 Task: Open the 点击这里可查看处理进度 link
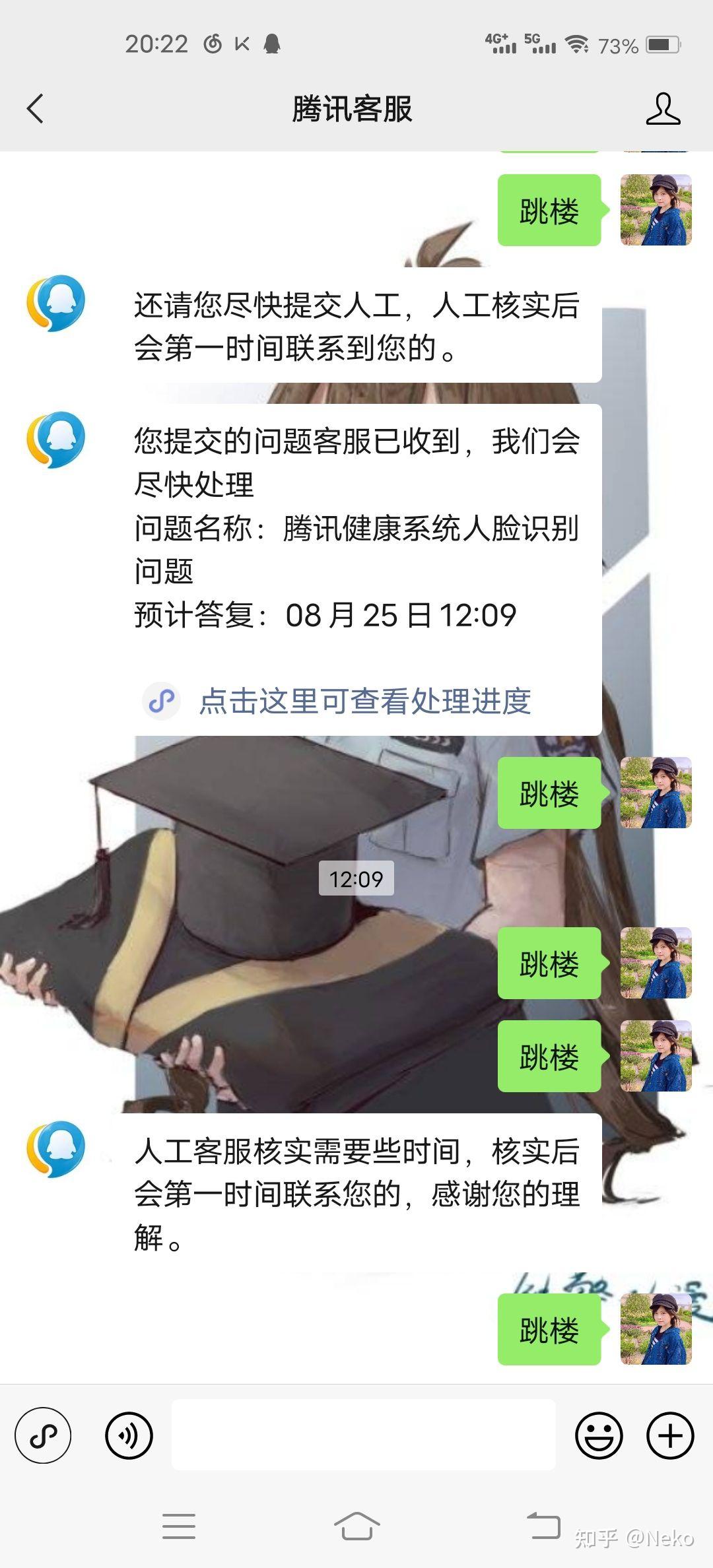[x=364, y=701]
